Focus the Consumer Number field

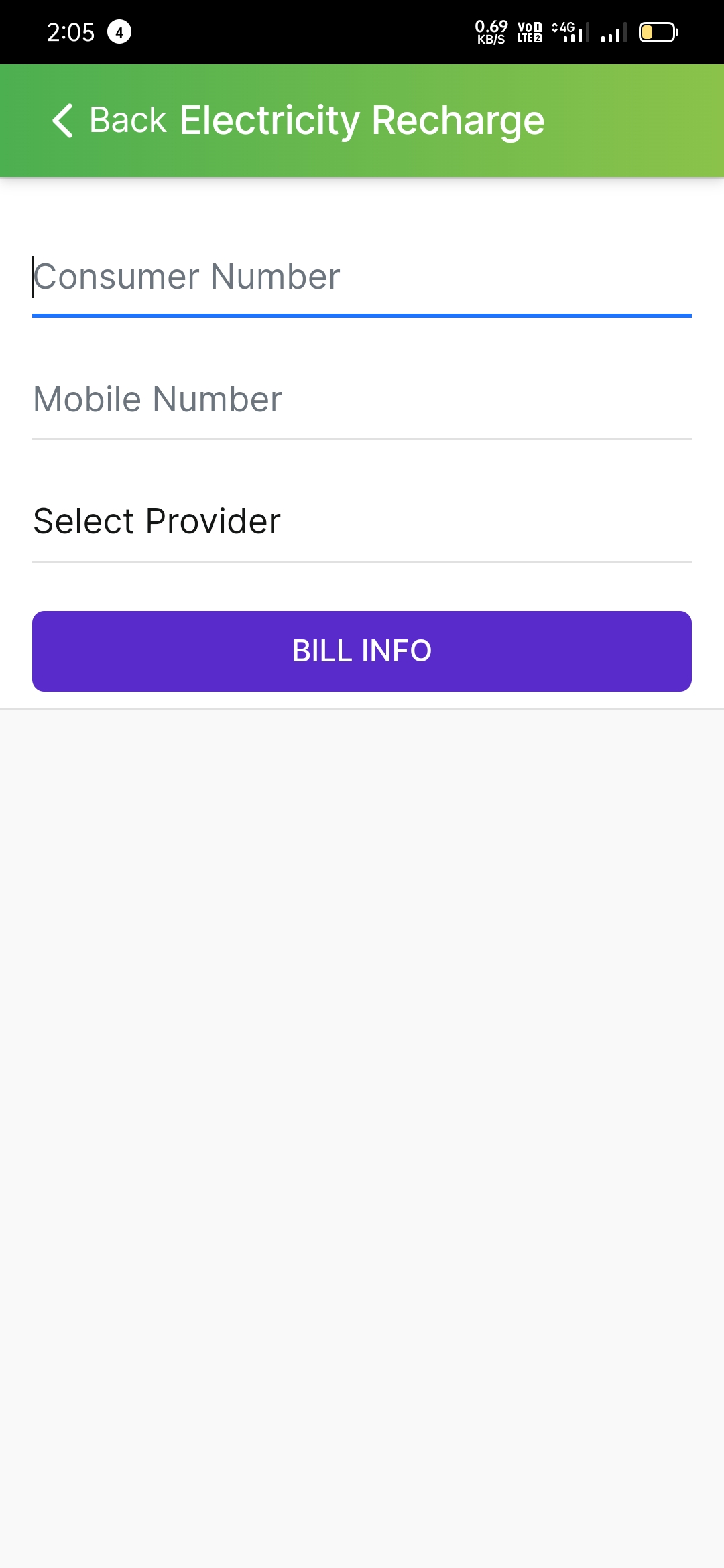pos(362,277)
